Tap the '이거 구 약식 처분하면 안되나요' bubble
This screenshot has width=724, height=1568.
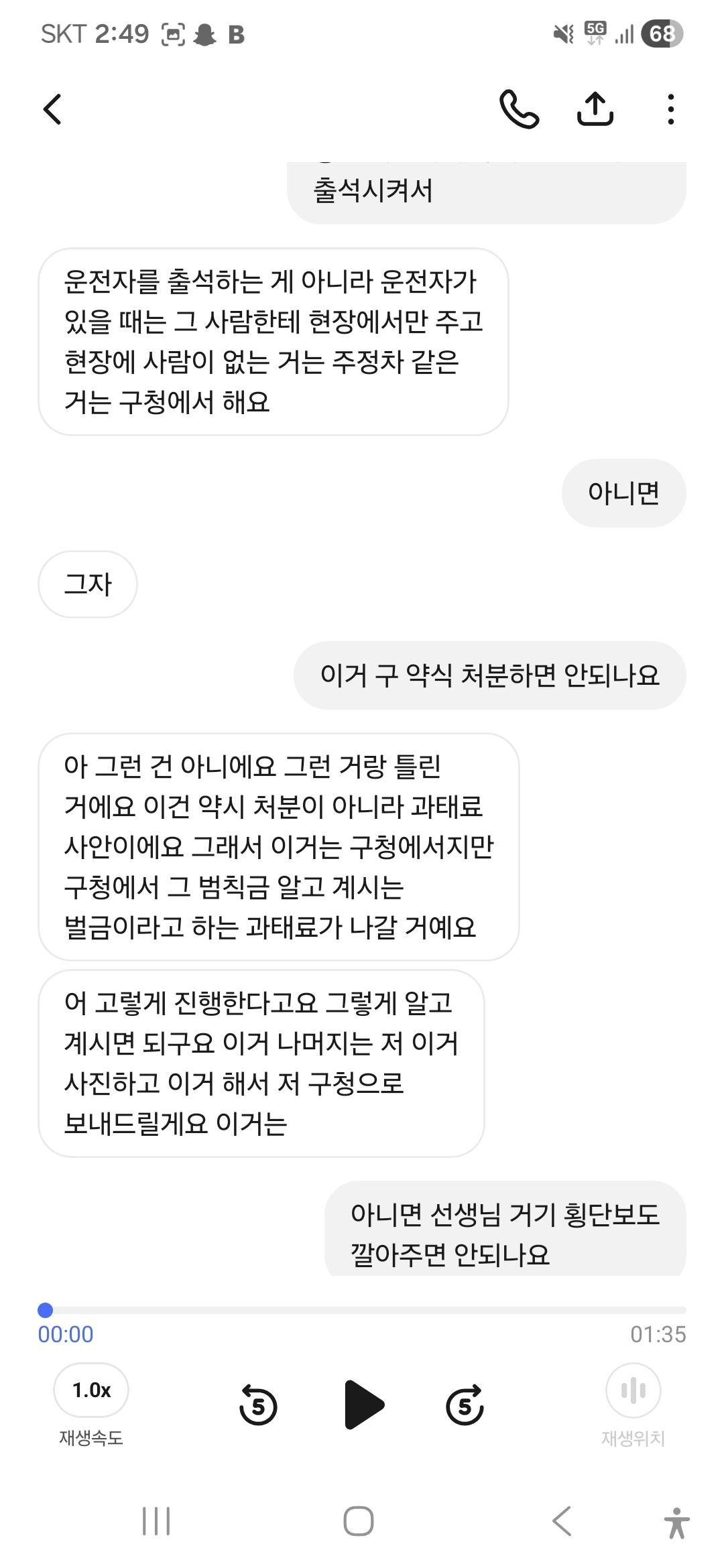(x=489, y=675)
